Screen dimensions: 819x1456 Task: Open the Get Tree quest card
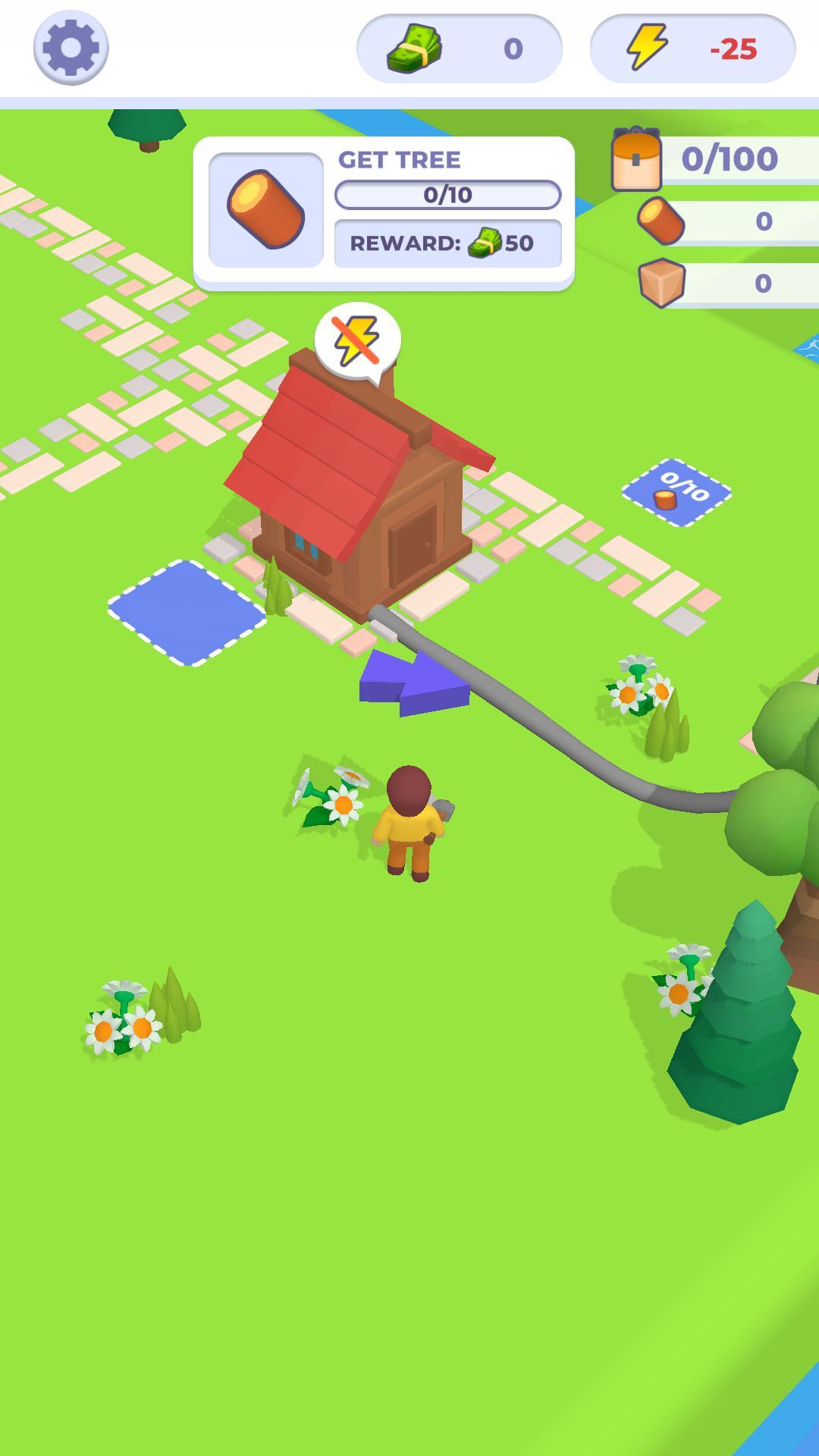[384, 213]
